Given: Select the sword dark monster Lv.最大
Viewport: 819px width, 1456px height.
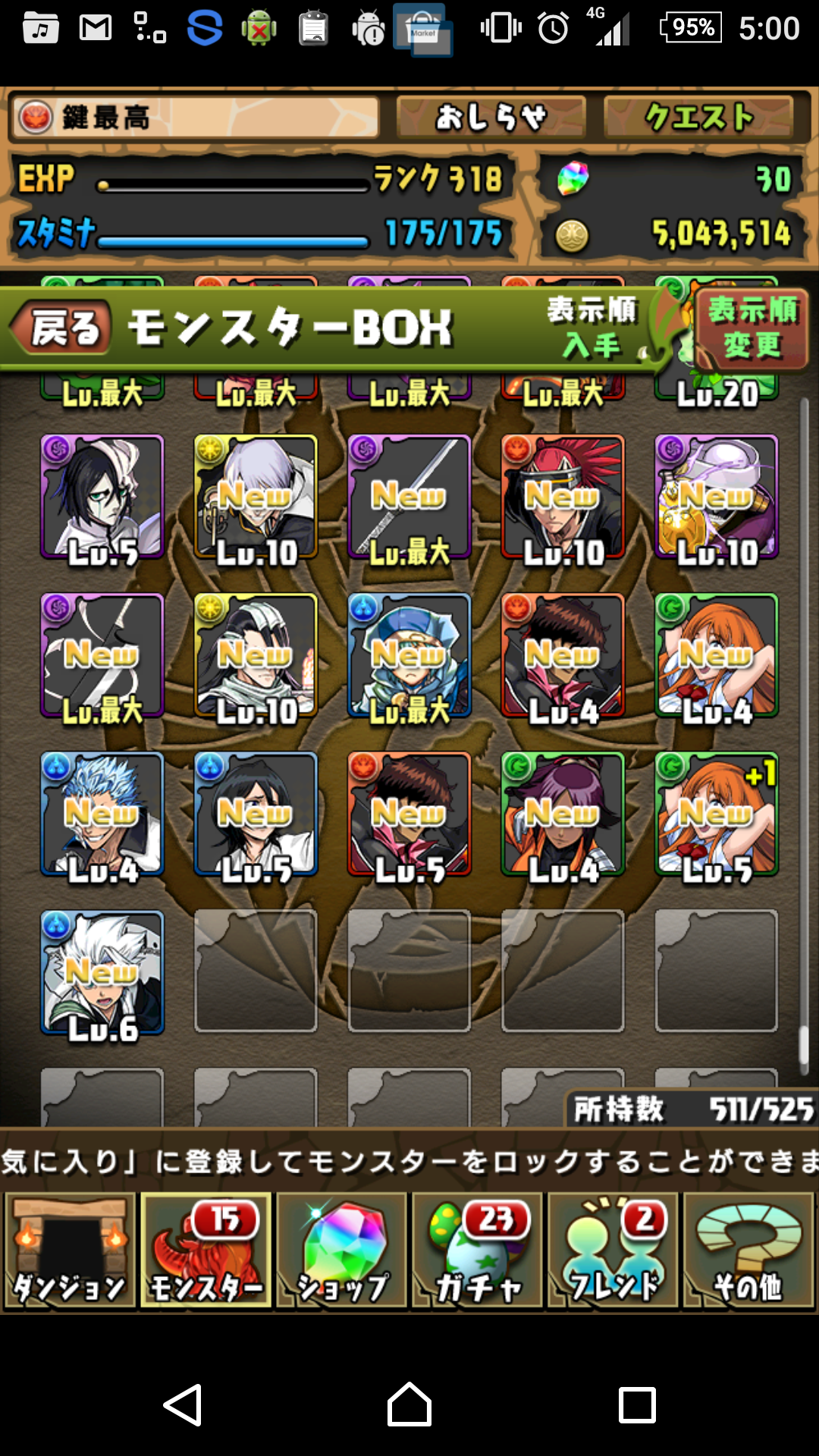Looking at the screenshot, I should pos(409,498).
